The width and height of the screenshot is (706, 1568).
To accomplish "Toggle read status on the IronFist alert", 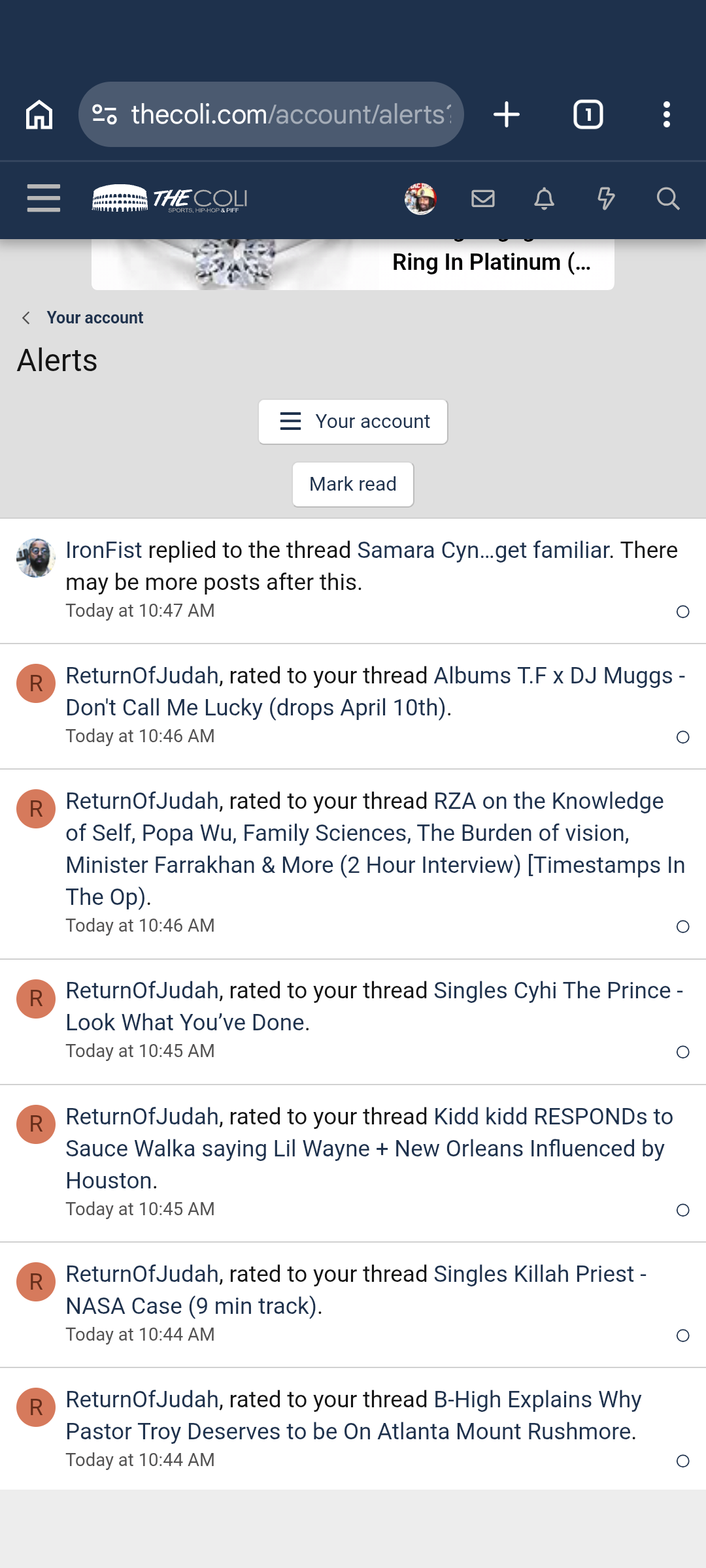I will point(682,612).
